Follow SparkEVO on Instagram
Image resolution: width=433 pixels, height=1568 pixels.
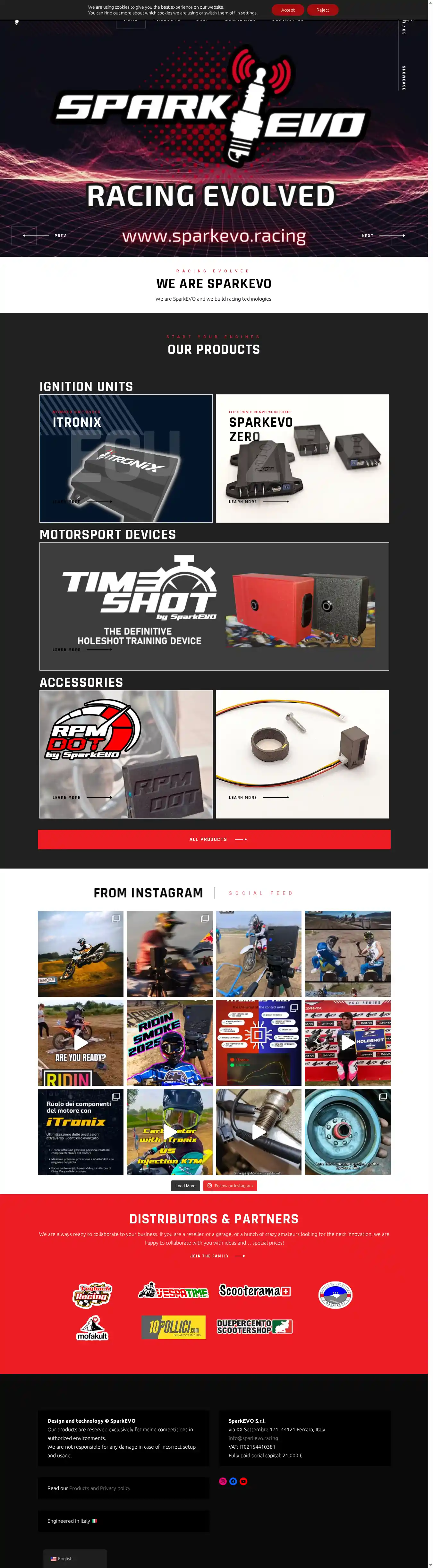(x=230, y=1186)
